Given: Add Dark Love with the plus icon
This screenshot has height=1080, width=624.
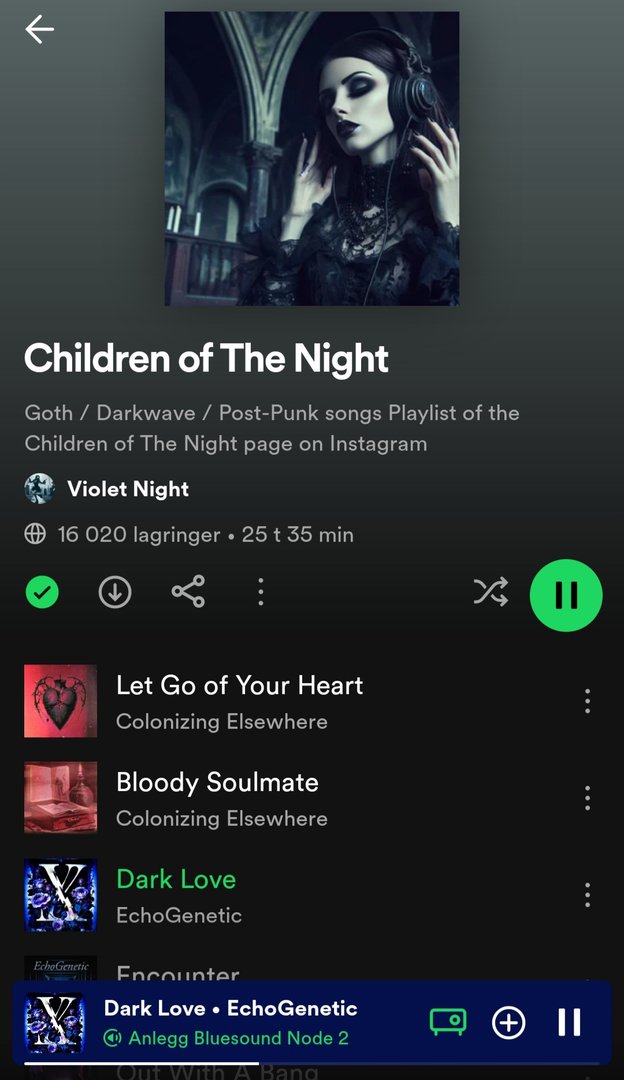Looking at the screenshot, I should [x=509, y=1022].
